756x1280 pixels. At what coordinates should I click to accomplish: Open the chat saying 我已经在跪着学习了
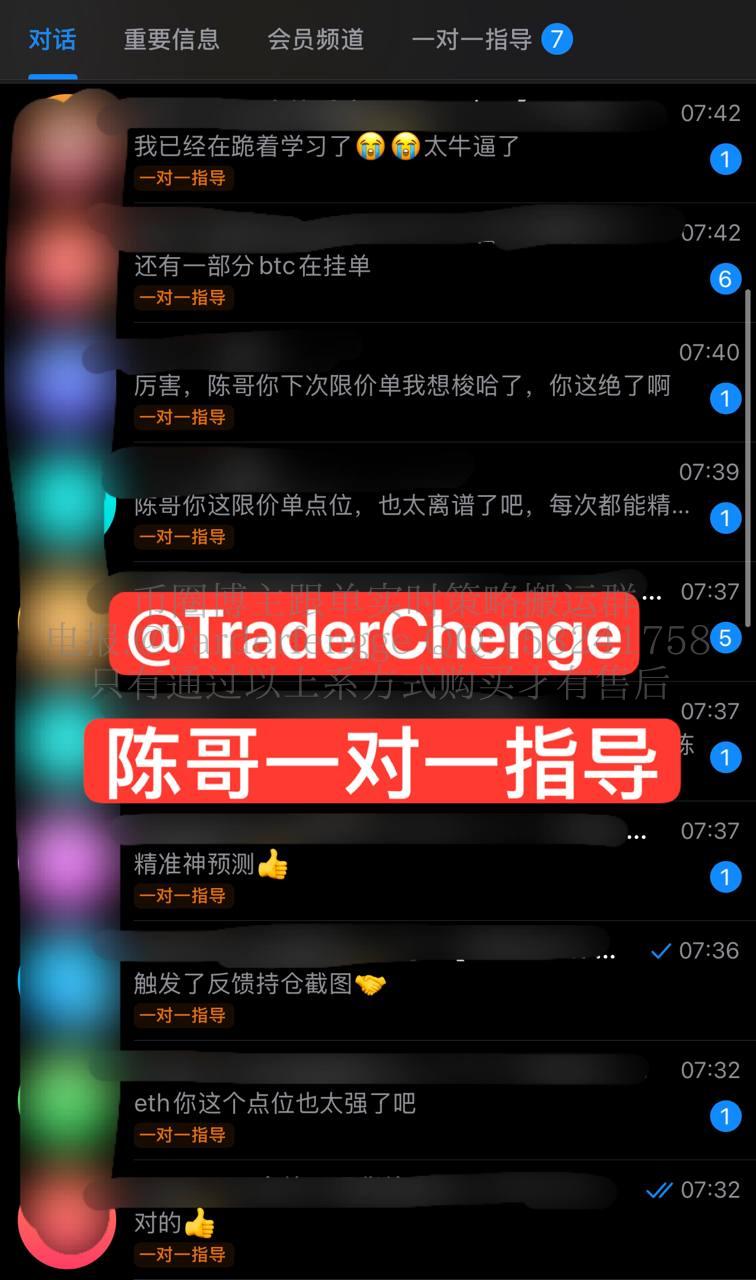click(400, 147)
